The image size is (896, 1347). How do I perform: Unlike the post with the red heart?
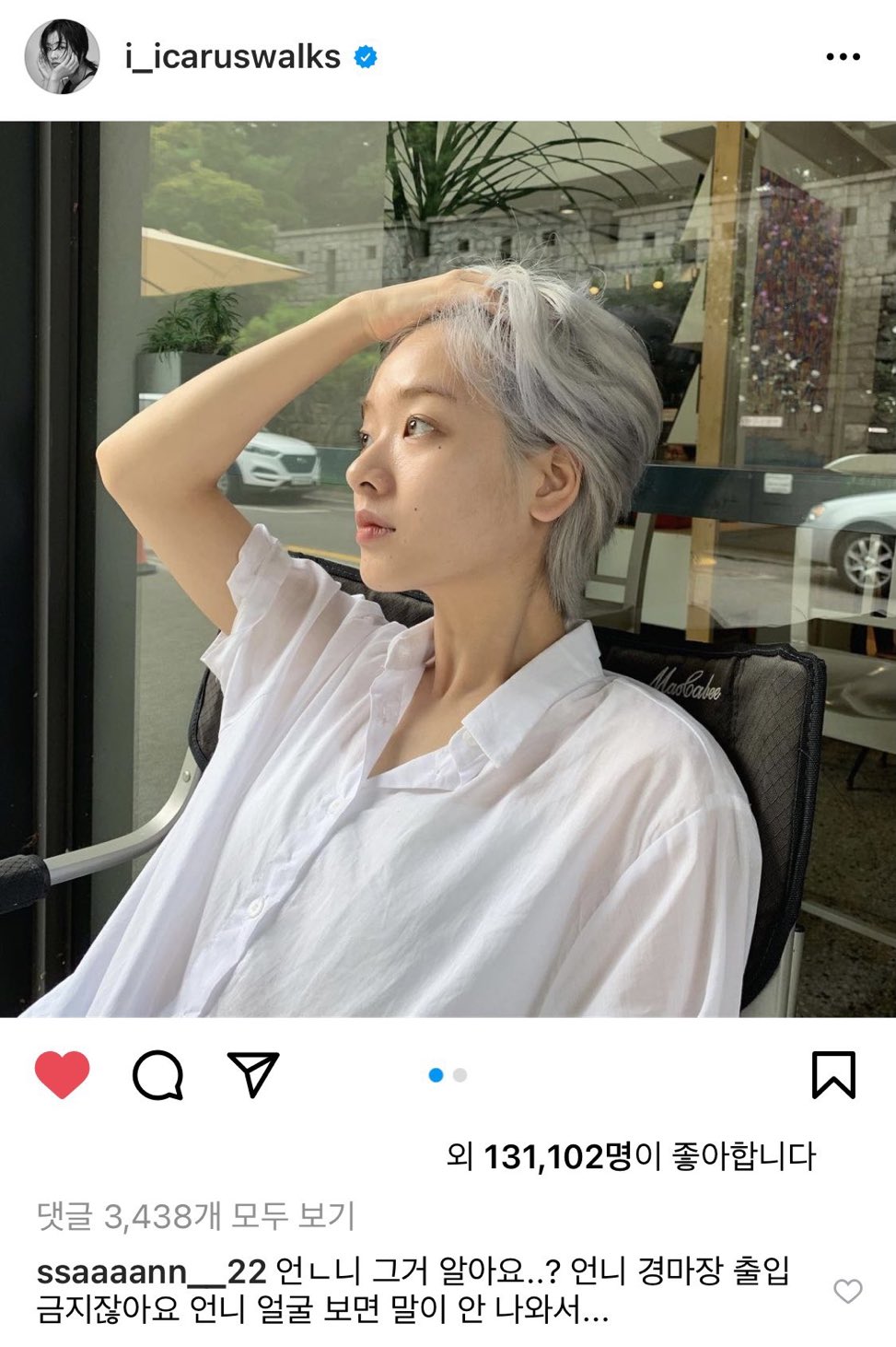(62, 1074)
